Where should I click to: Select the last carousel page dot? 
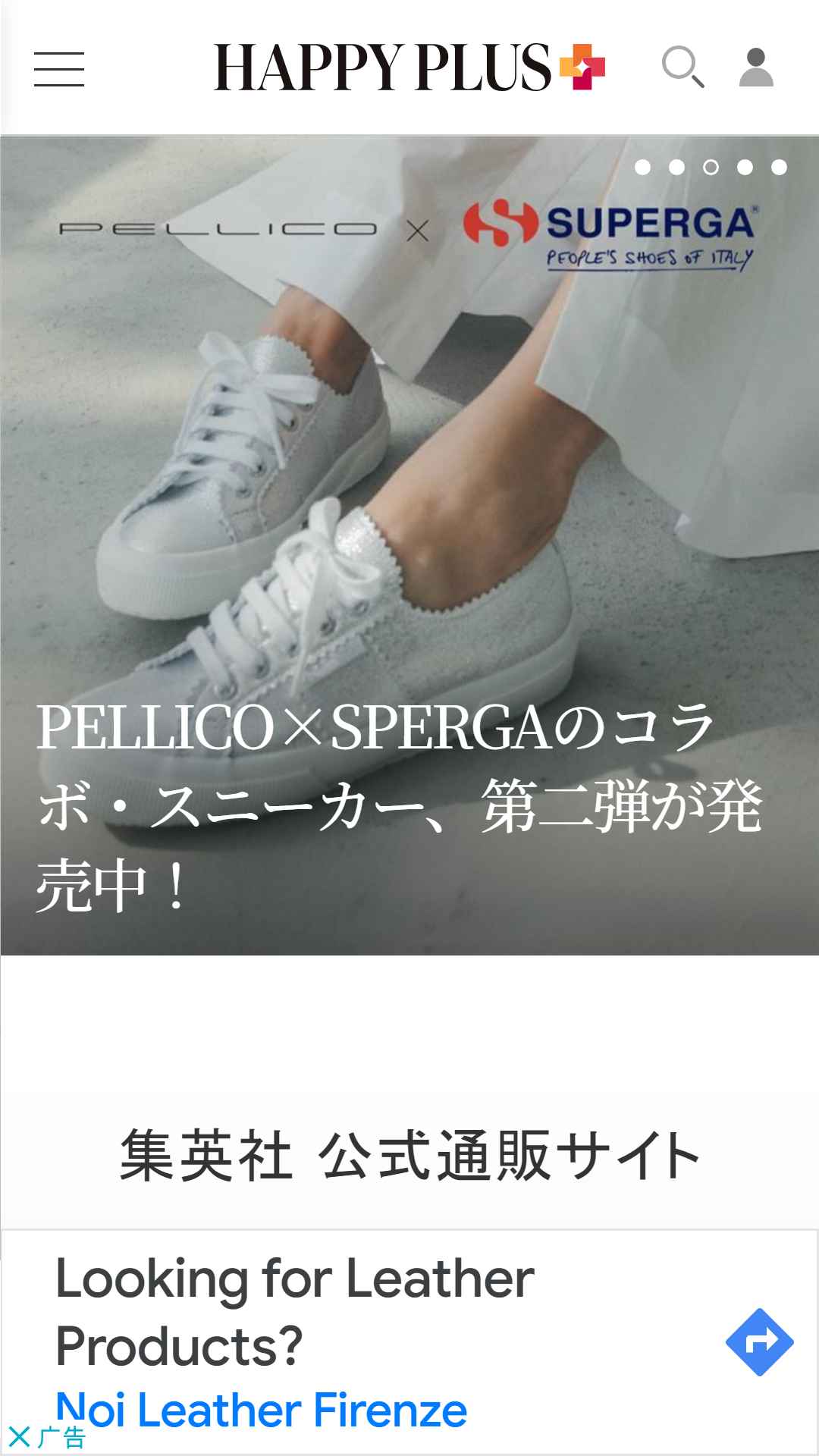[x=779, y=167]
